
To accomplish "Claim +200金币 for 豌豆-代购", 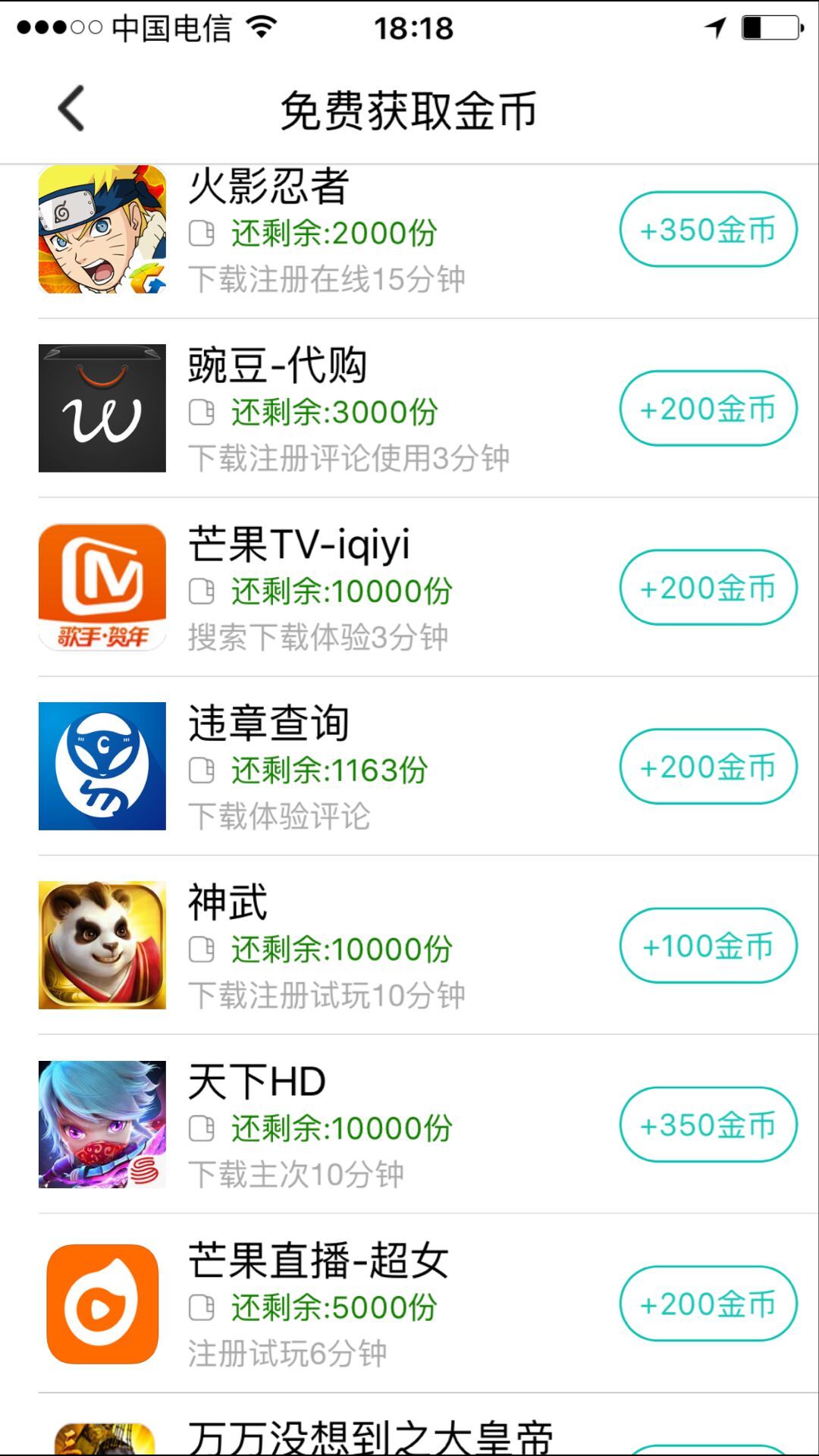I will pyautogui.click(x=708, y=407).
